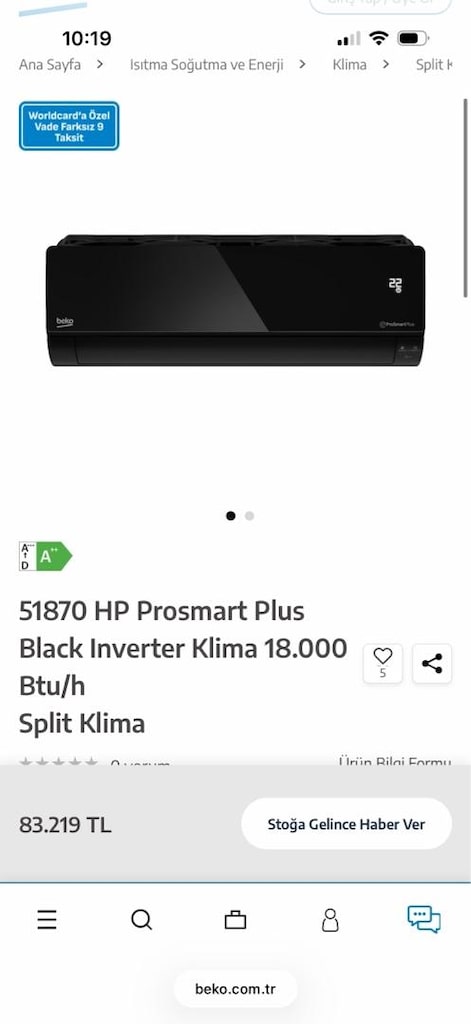Open Isıtma Soğutma ve Enerji breadcrumb
Screen dimensions: 471x1024
point(206,65)
